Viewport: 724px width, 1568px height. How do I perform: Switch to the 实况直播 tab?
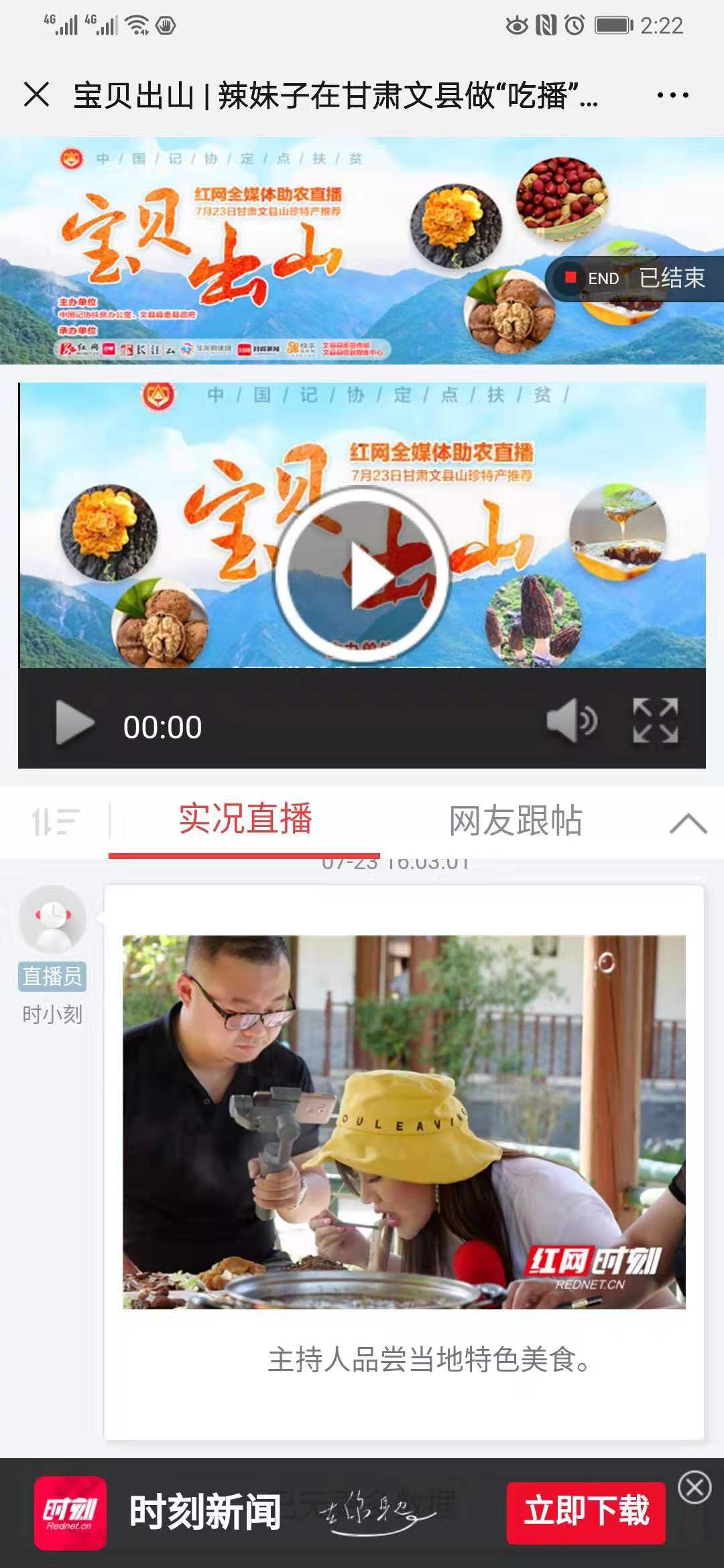[x=245, y=820]
